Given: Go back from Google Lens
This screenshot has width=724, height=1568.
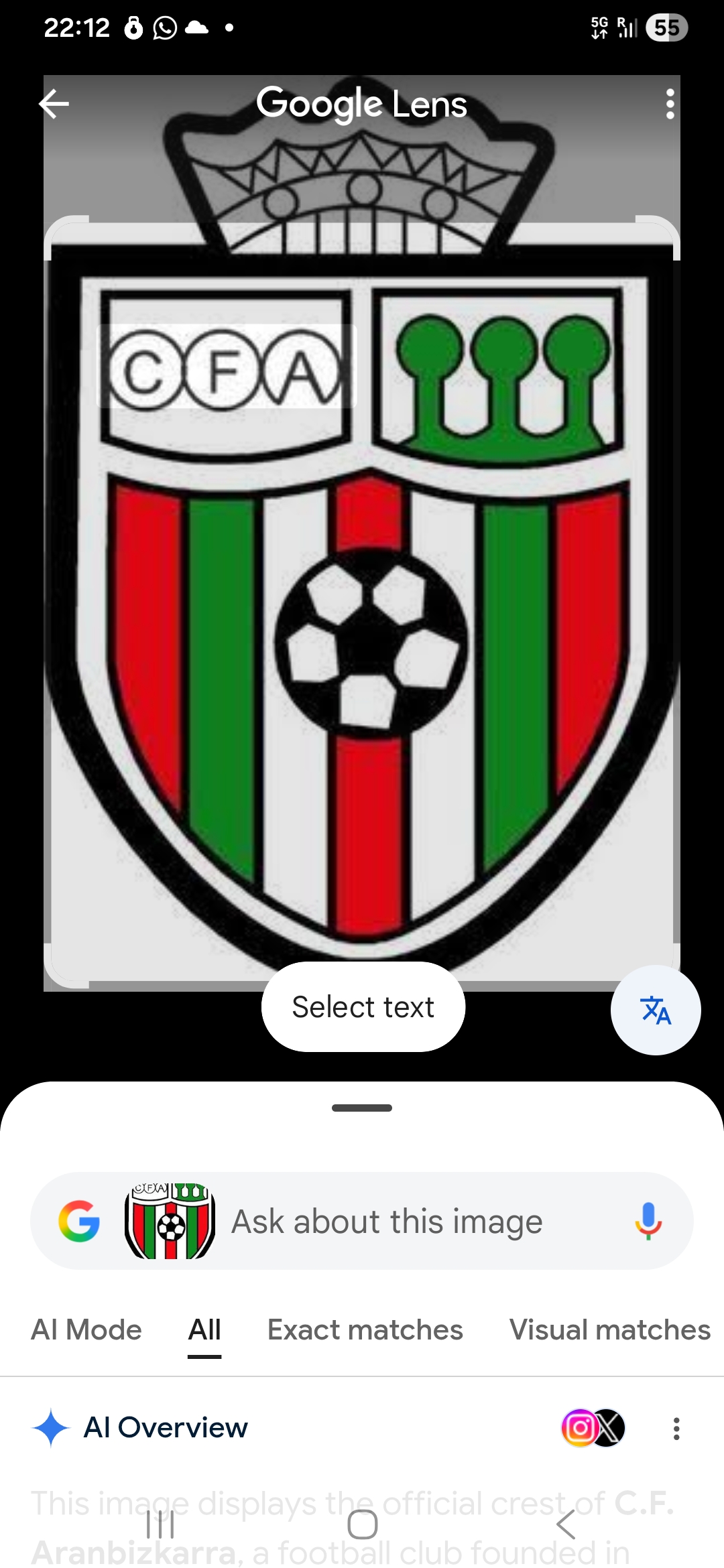Looking at the screenshot, I should tap(54, 104).
